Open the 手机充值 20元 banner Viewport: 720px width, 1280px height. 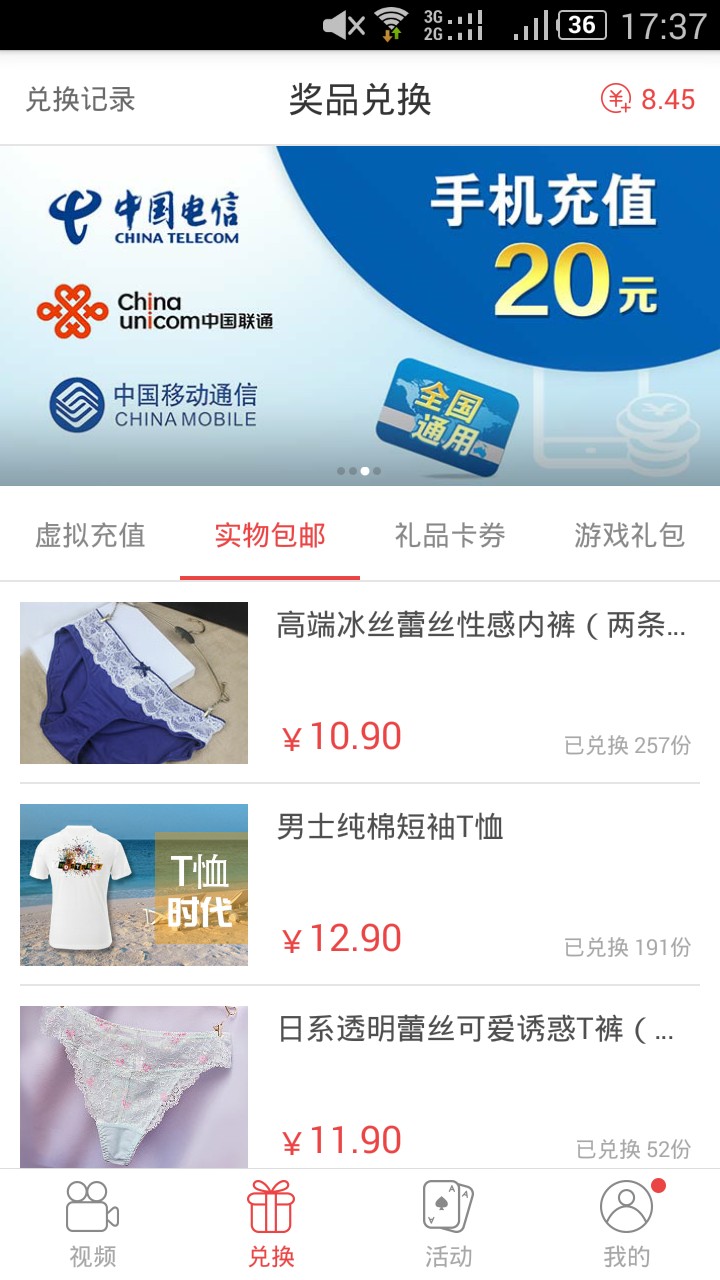click(360, 315)
